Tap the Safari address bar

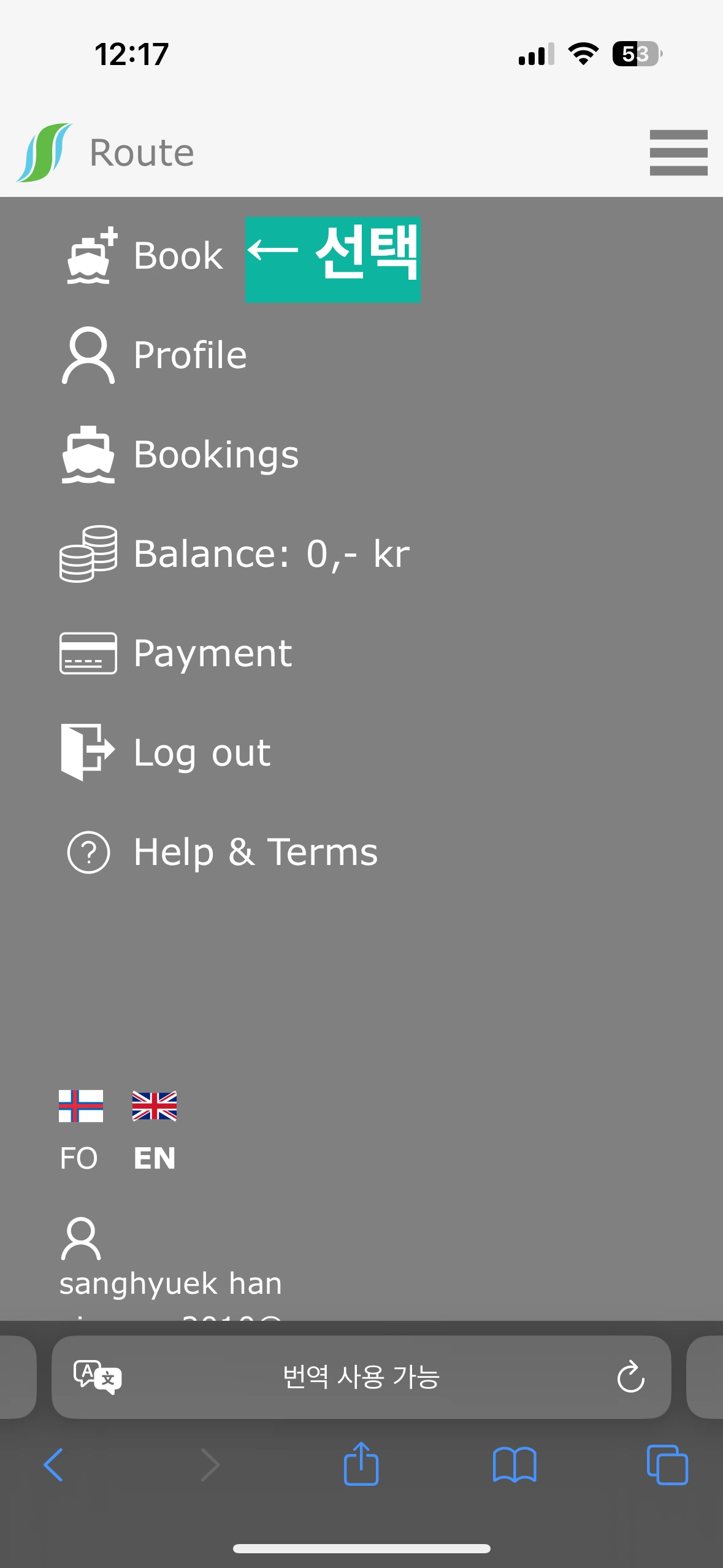point(361,1377)
